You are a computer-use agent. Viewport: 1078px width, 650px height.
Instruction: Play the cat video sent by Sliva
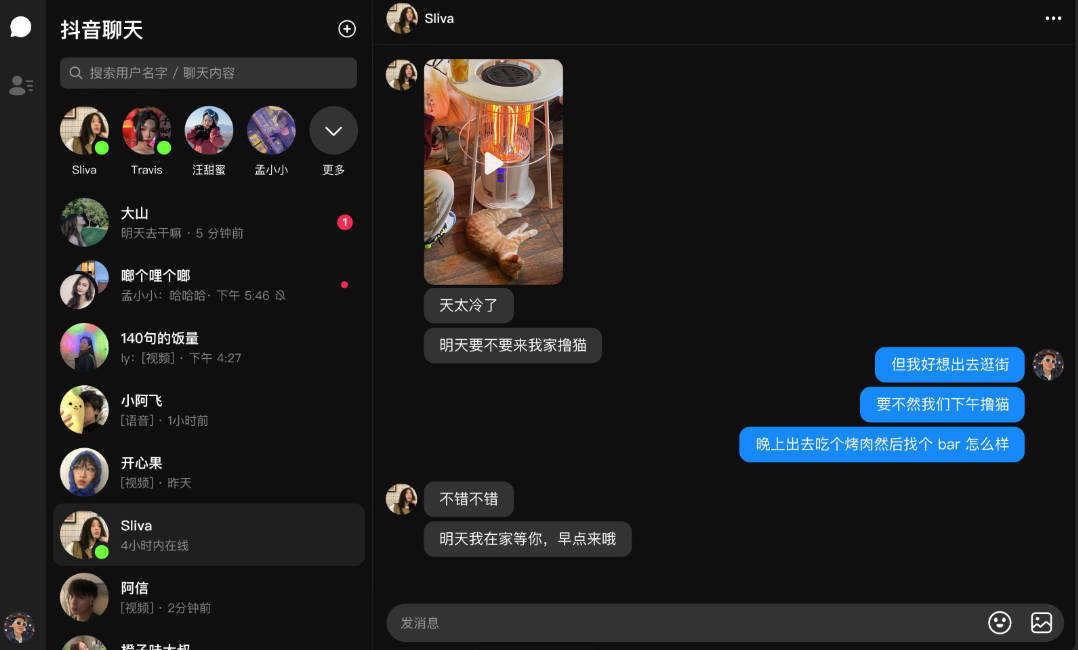(493, 164)
